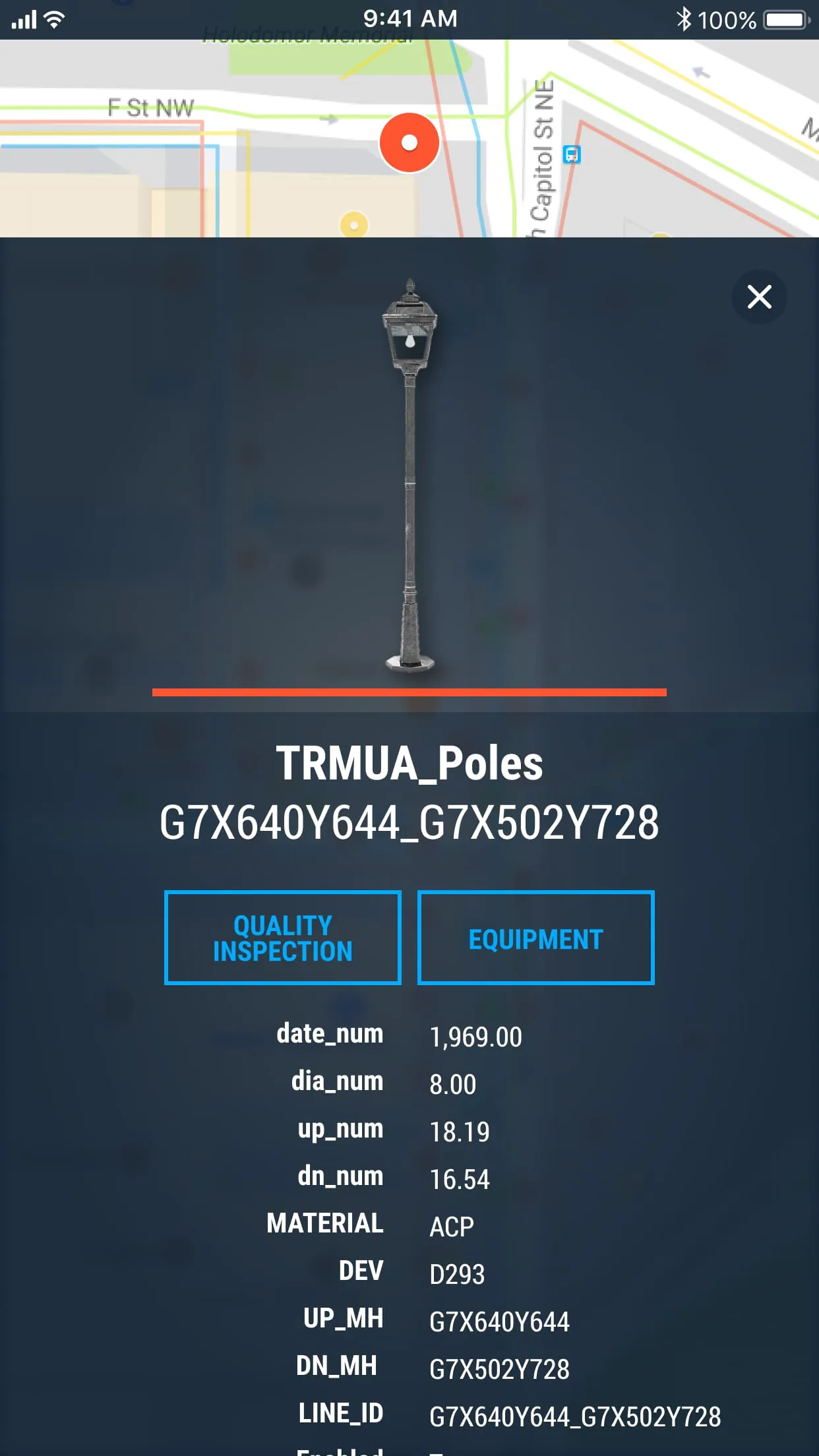Tap the streetlight pole illustration
Screen dimensions: 819x1456
pos(409,475)
